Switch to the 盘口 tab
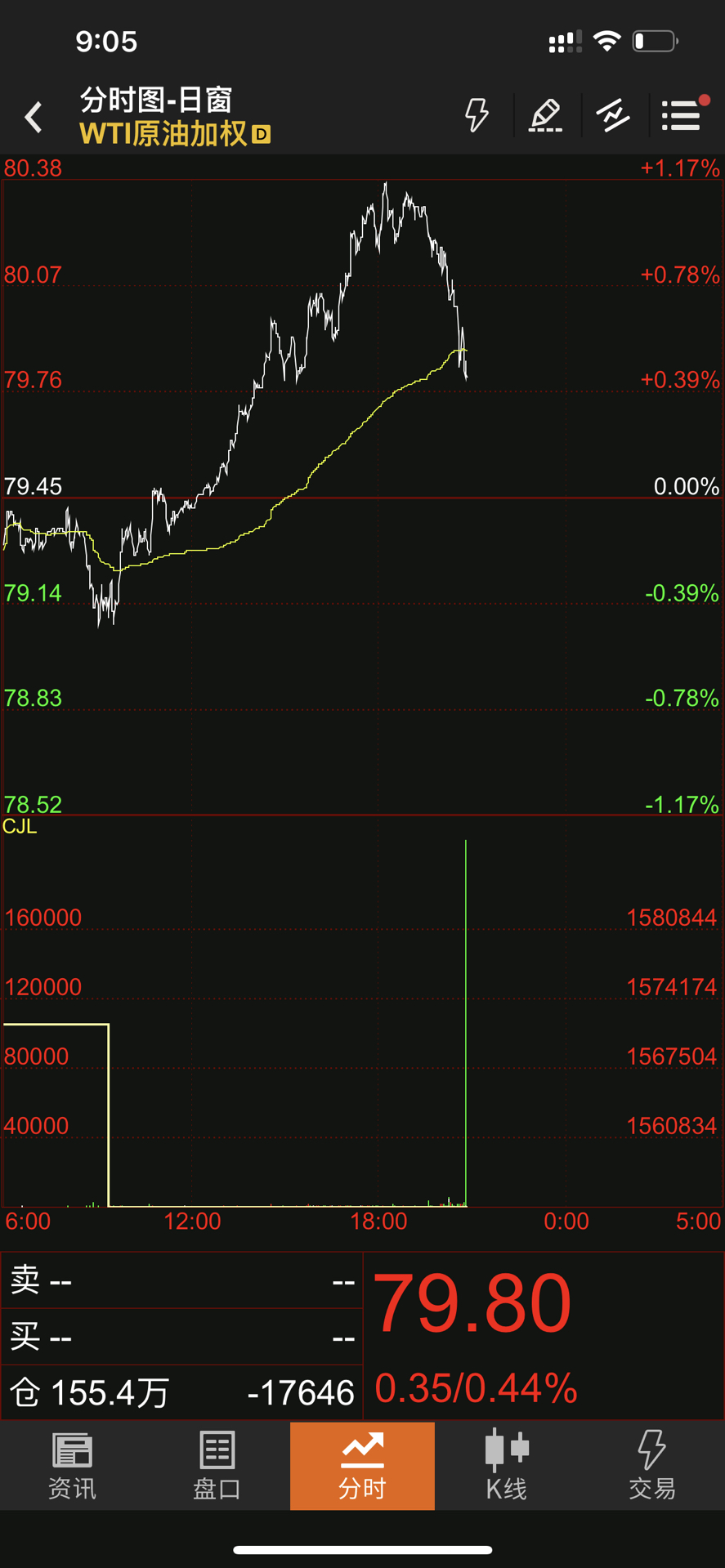 pos(217,1466)
